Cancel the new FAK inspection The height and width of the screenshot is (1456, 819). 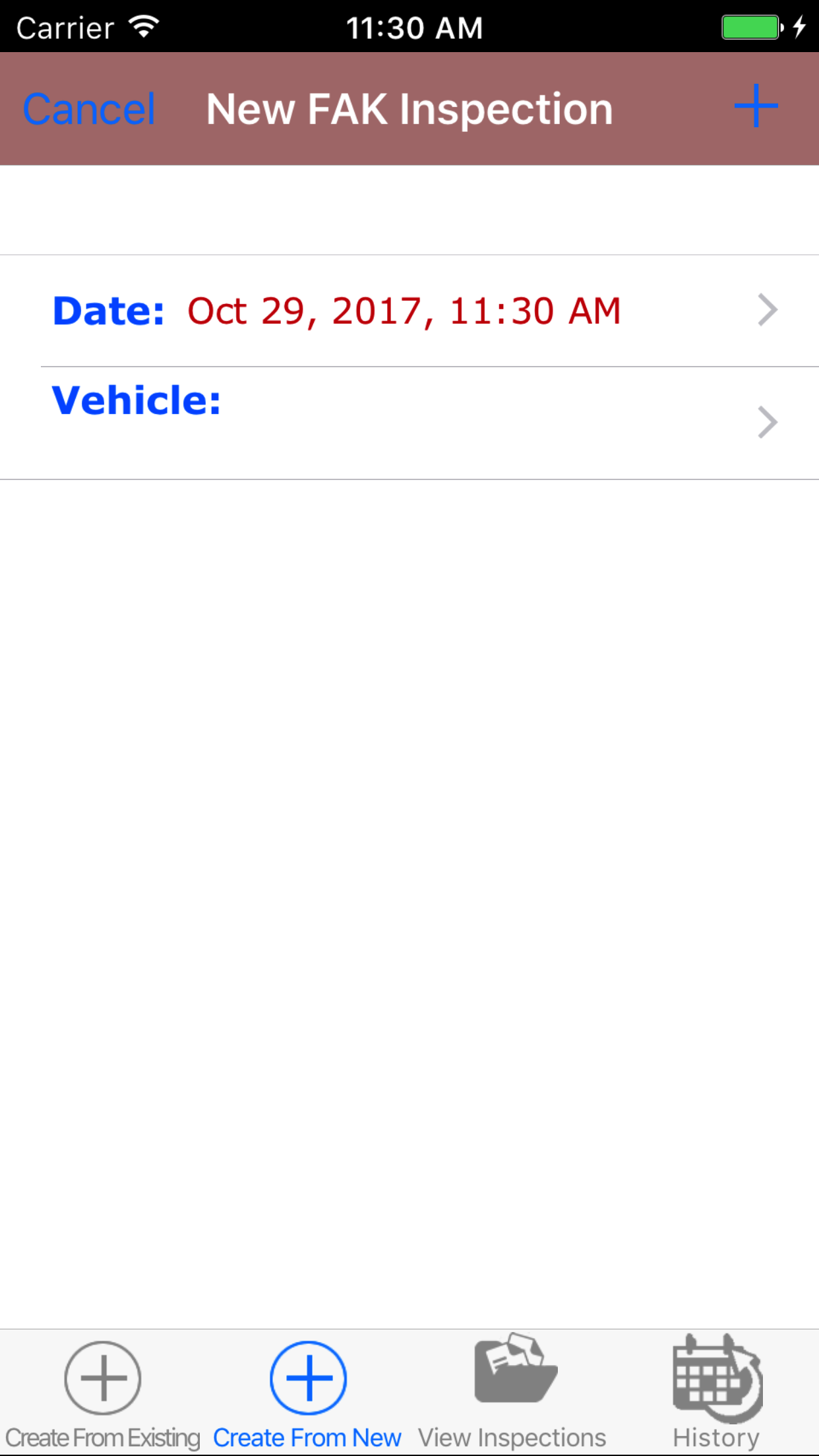point(89,109)
